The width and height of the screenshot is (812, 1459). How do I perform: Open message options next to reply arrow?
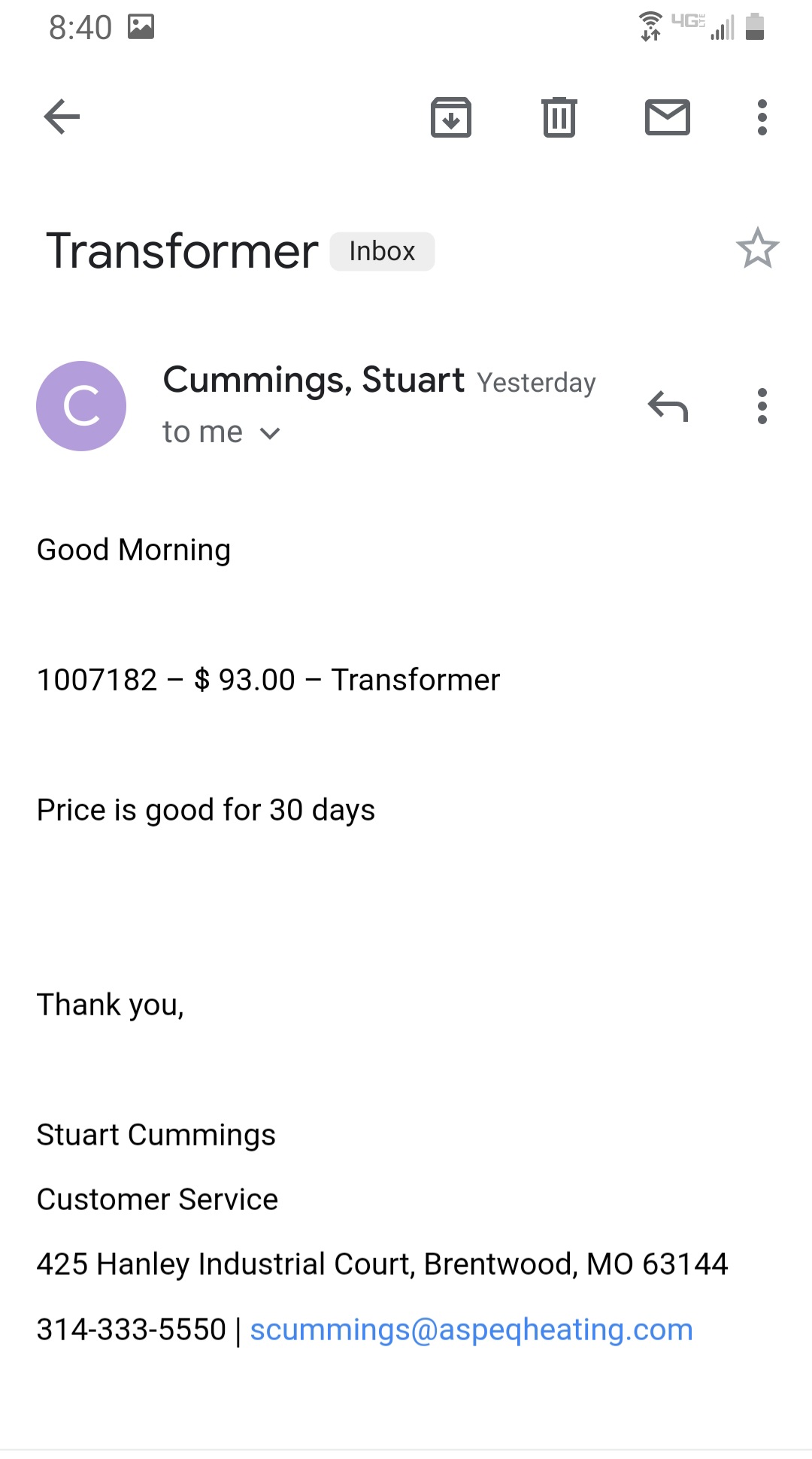click(x=762, y=407)
